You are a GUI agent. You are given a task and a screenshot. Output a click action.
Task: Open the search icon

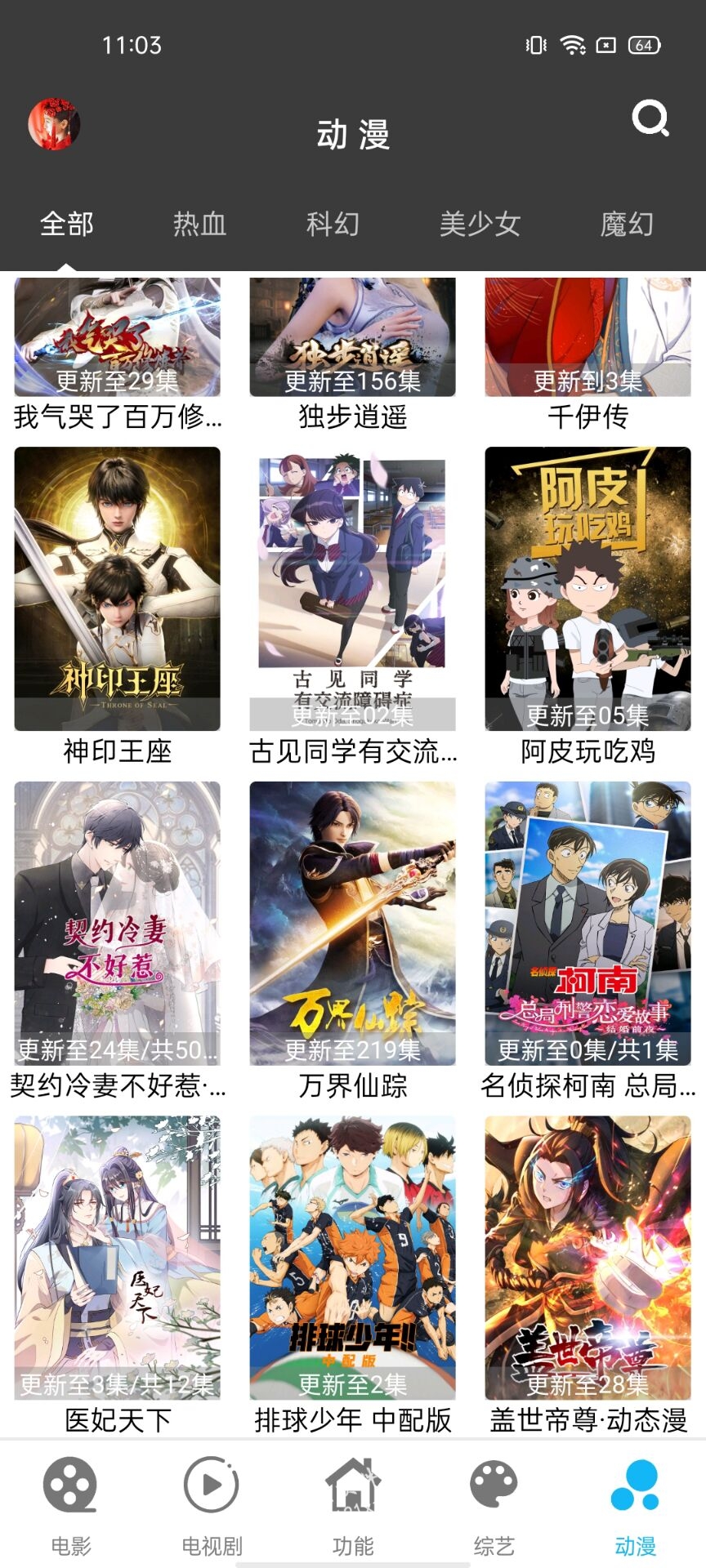click(650, 119)
